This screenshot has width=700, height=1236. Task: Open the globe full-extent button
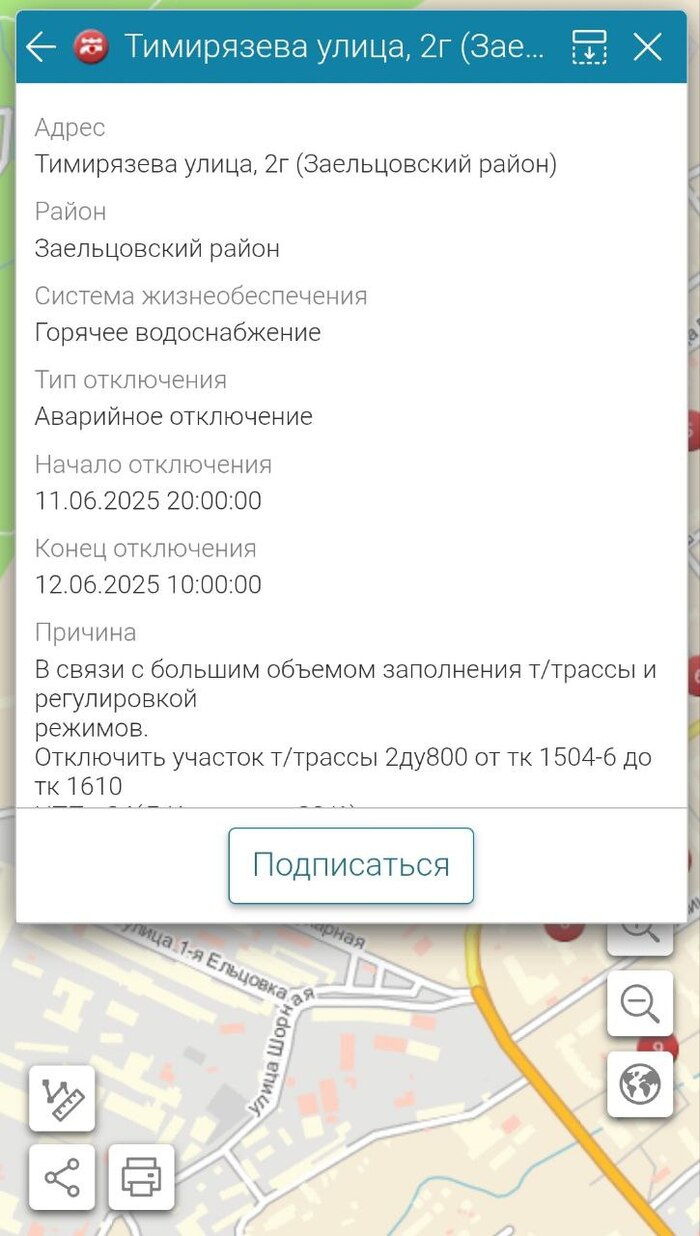click(640, 1084)
